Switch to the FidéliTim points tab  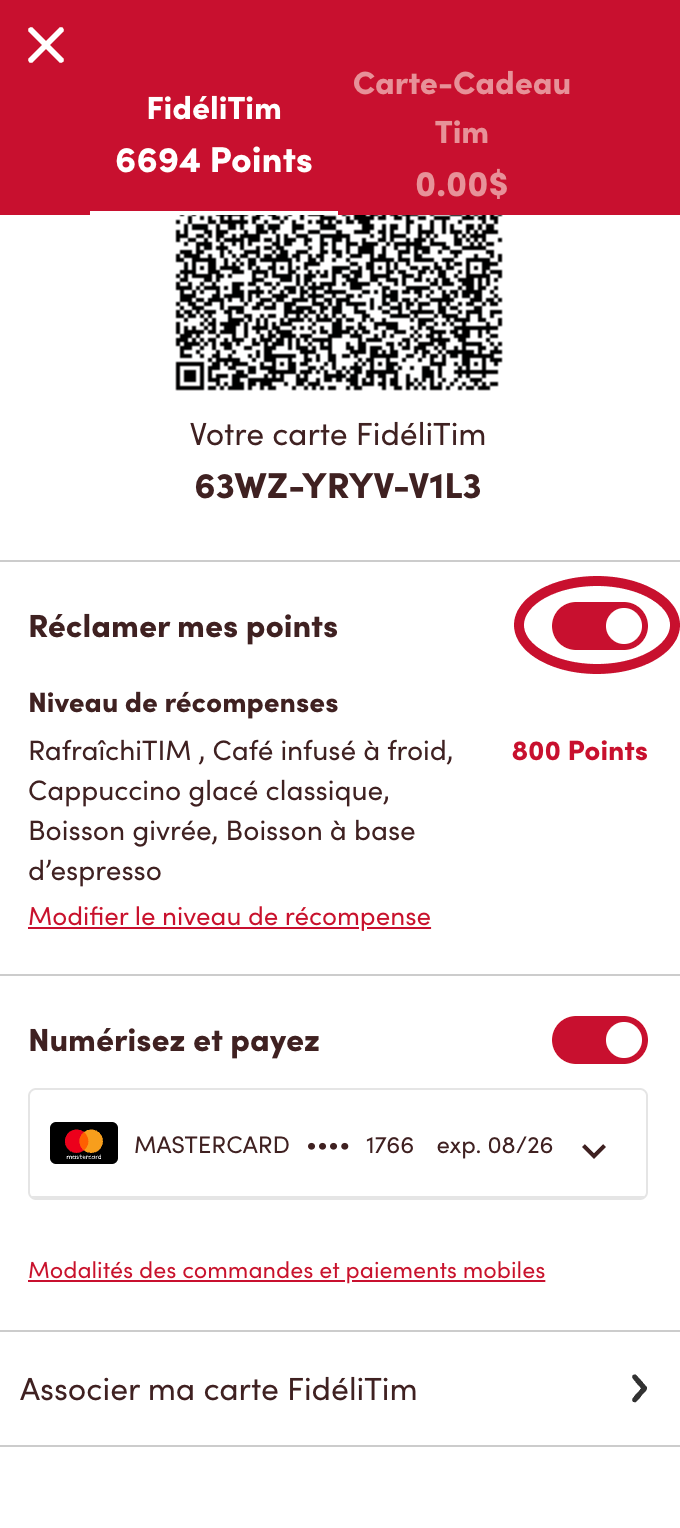click(x=214, y=135)
